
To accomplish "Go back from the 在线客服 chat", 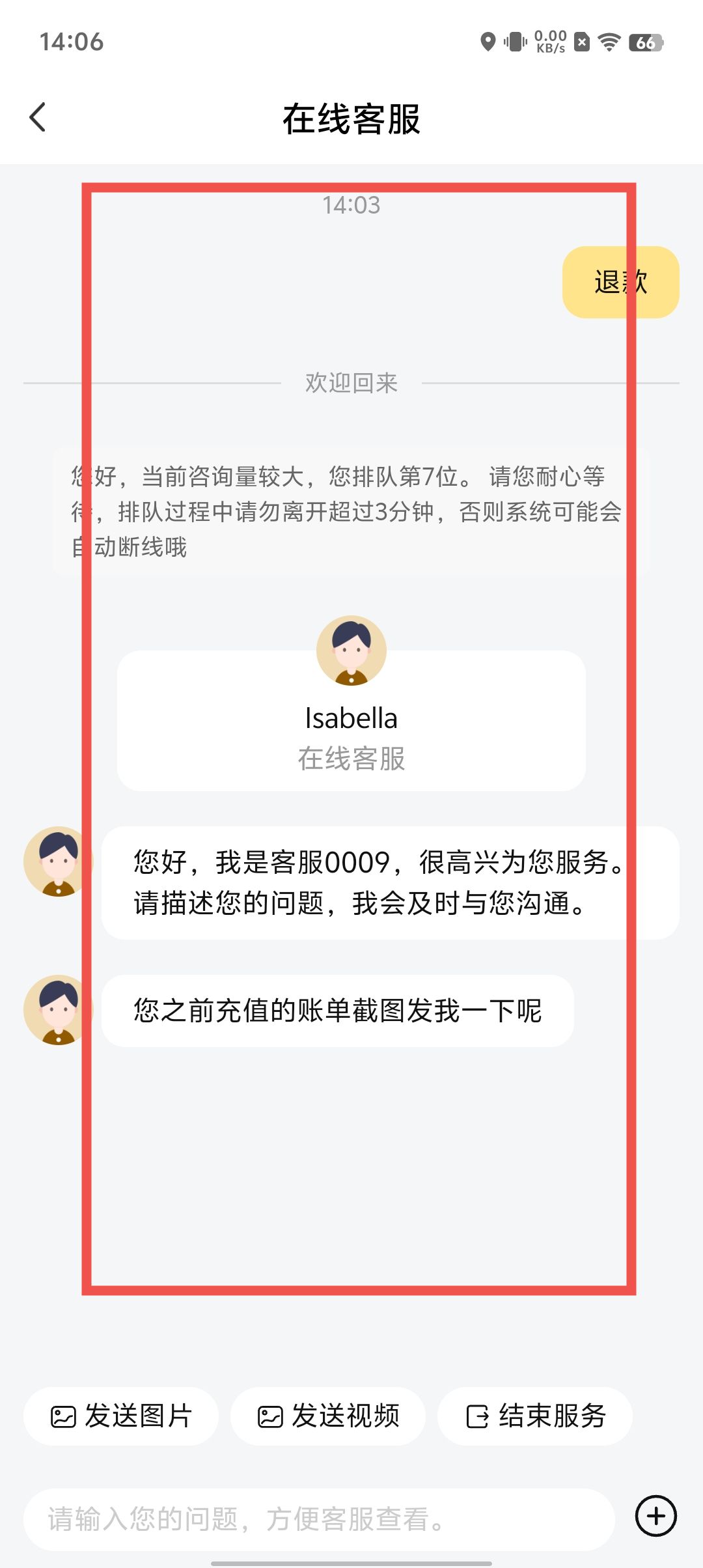I will (38, 118).
